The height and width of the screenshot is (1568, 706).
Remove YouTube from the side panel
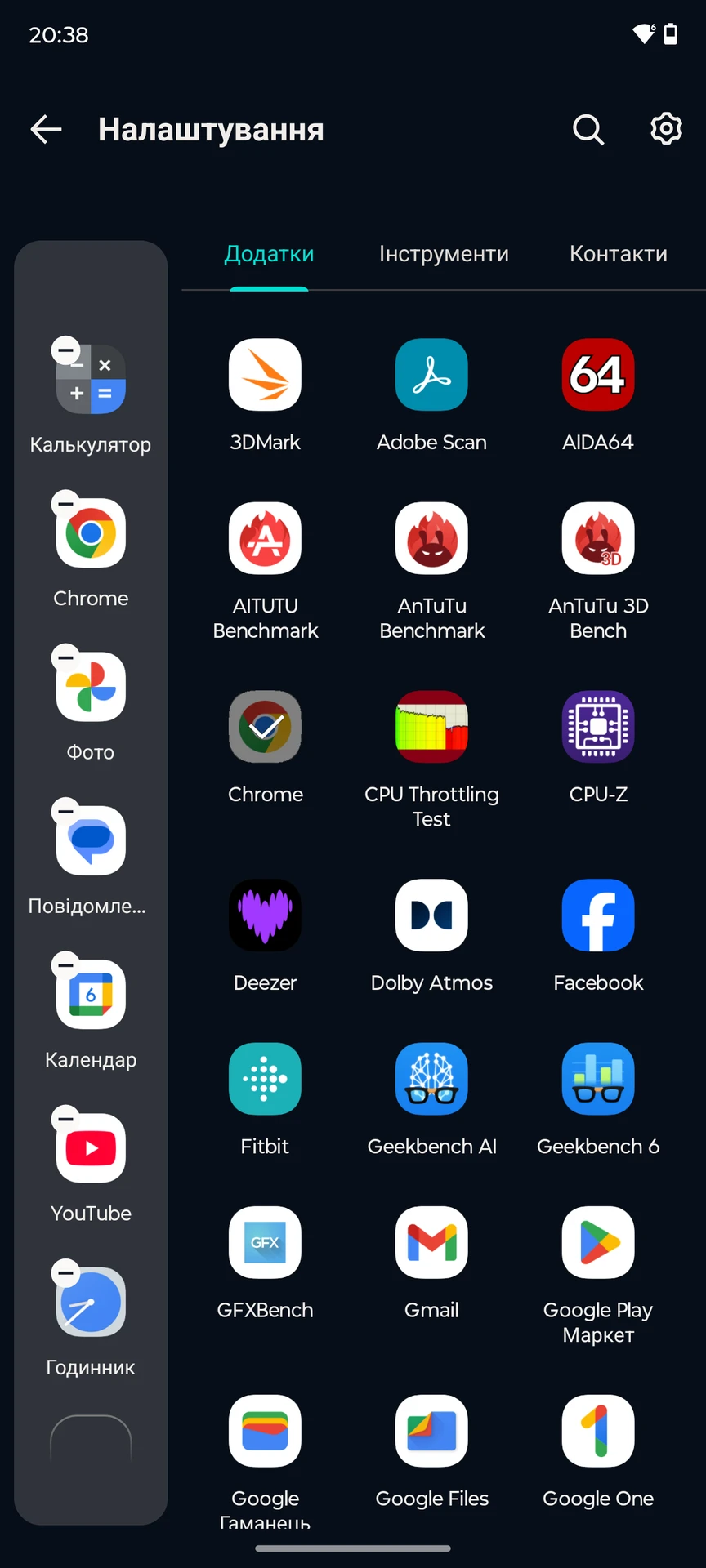coord(66,1119)
